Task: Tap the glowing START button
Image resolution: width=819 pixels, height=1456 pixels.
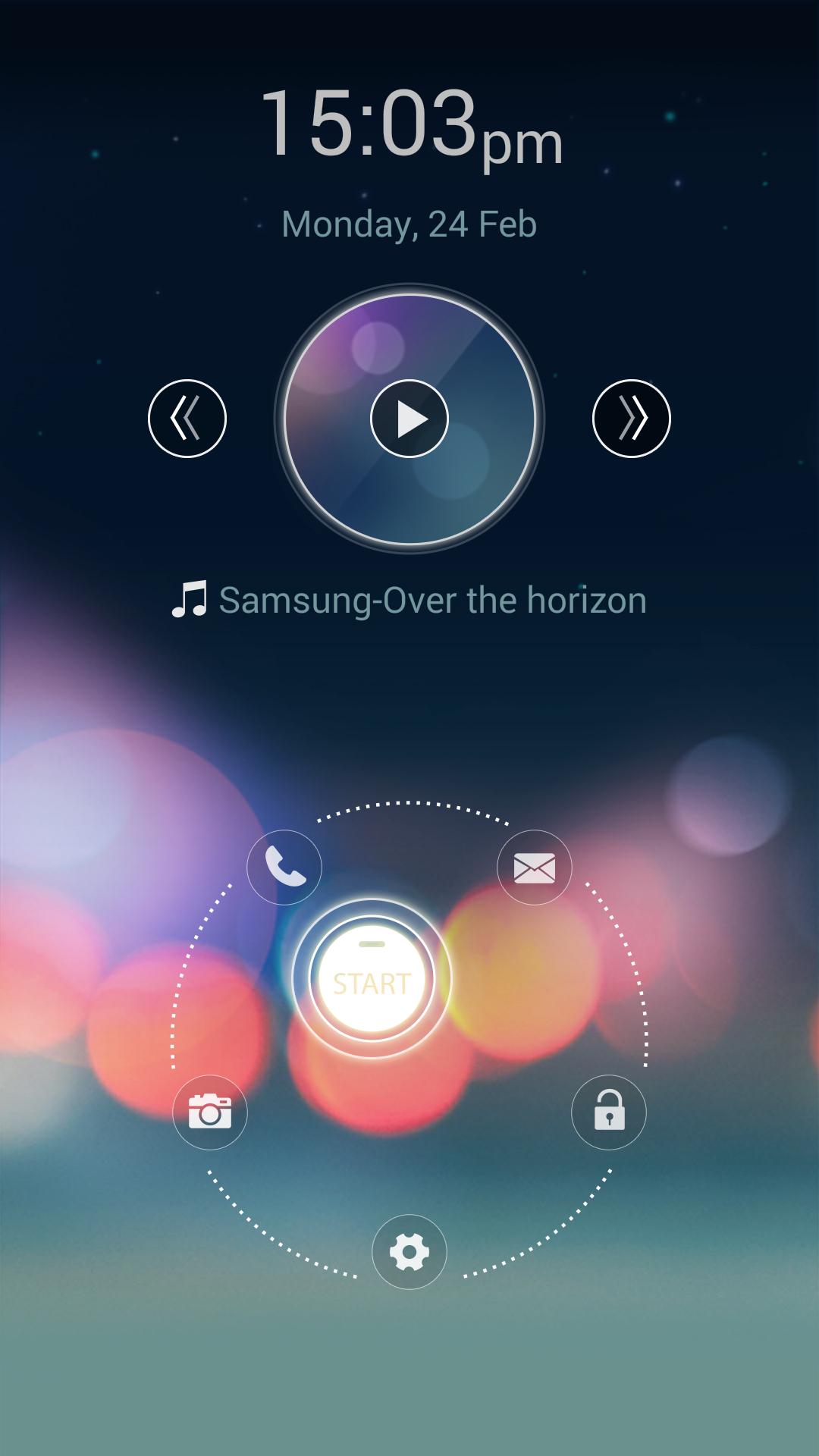Action: tap(372, 979)
